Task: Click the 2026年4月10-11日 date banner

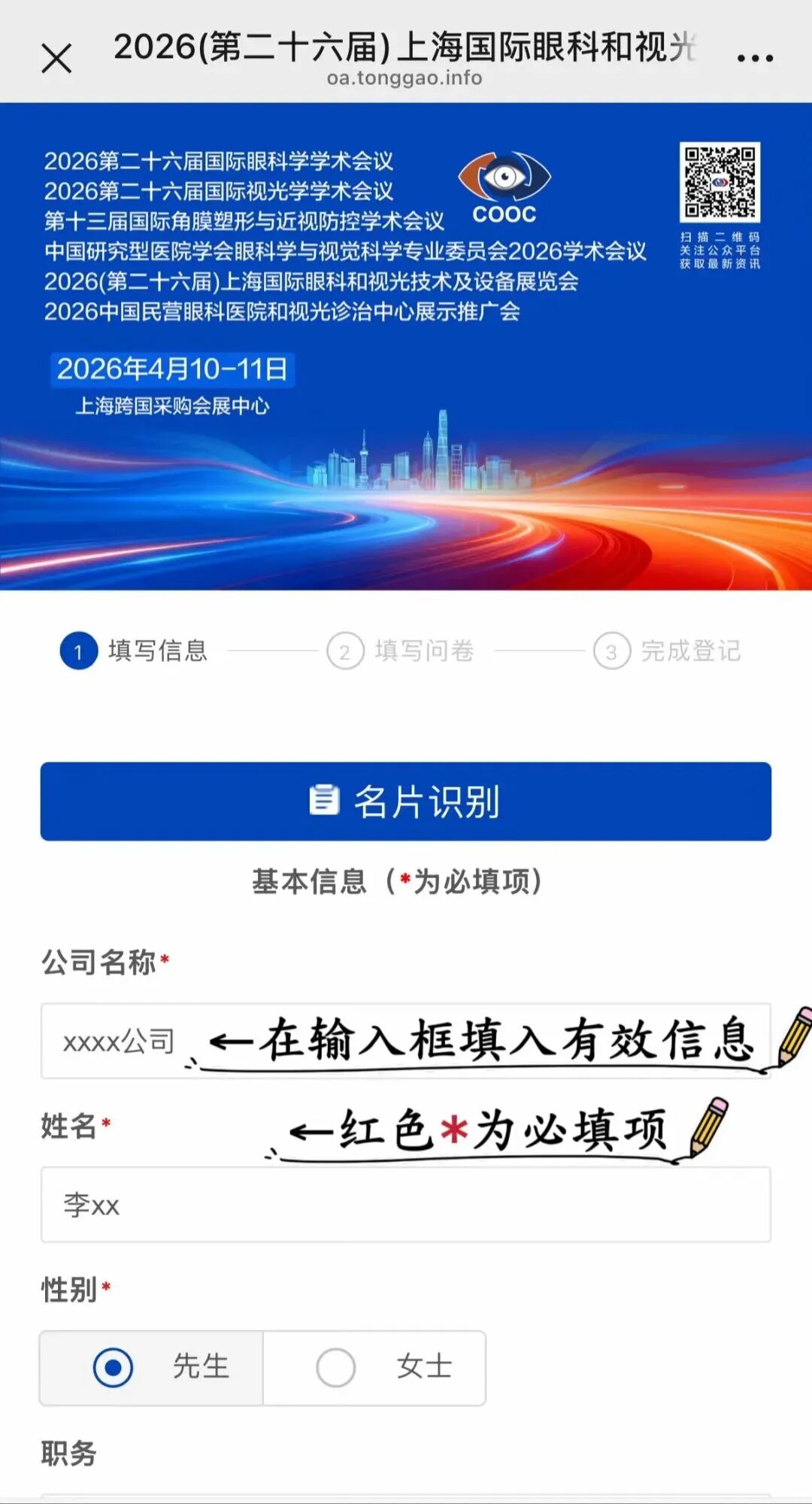Action: pyautogui.click(x=174, y=368)
